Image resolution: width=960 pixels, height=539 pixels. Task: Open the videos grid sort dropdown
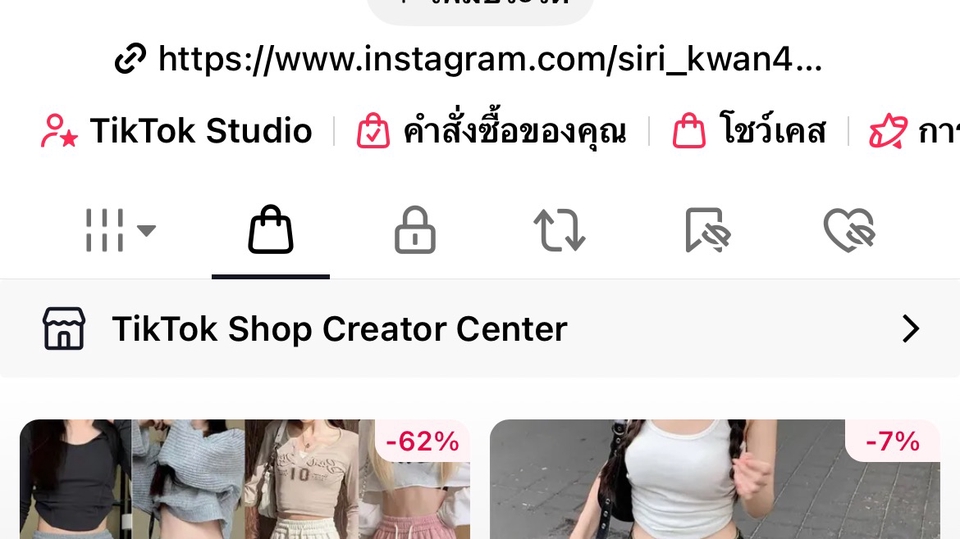tap(120, 231)
